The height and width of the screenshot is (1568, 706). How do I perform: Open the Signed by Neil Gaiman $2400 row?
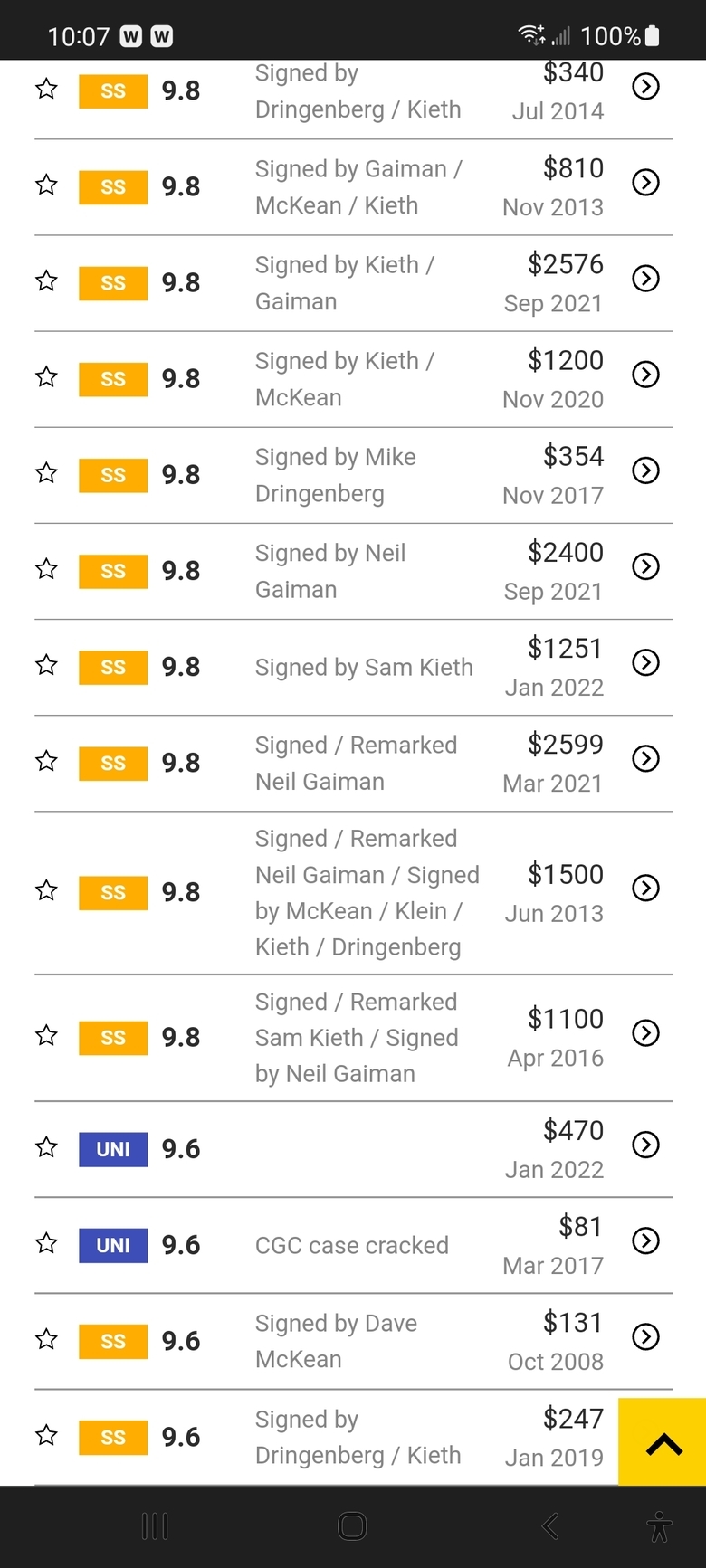click(354, 571)
